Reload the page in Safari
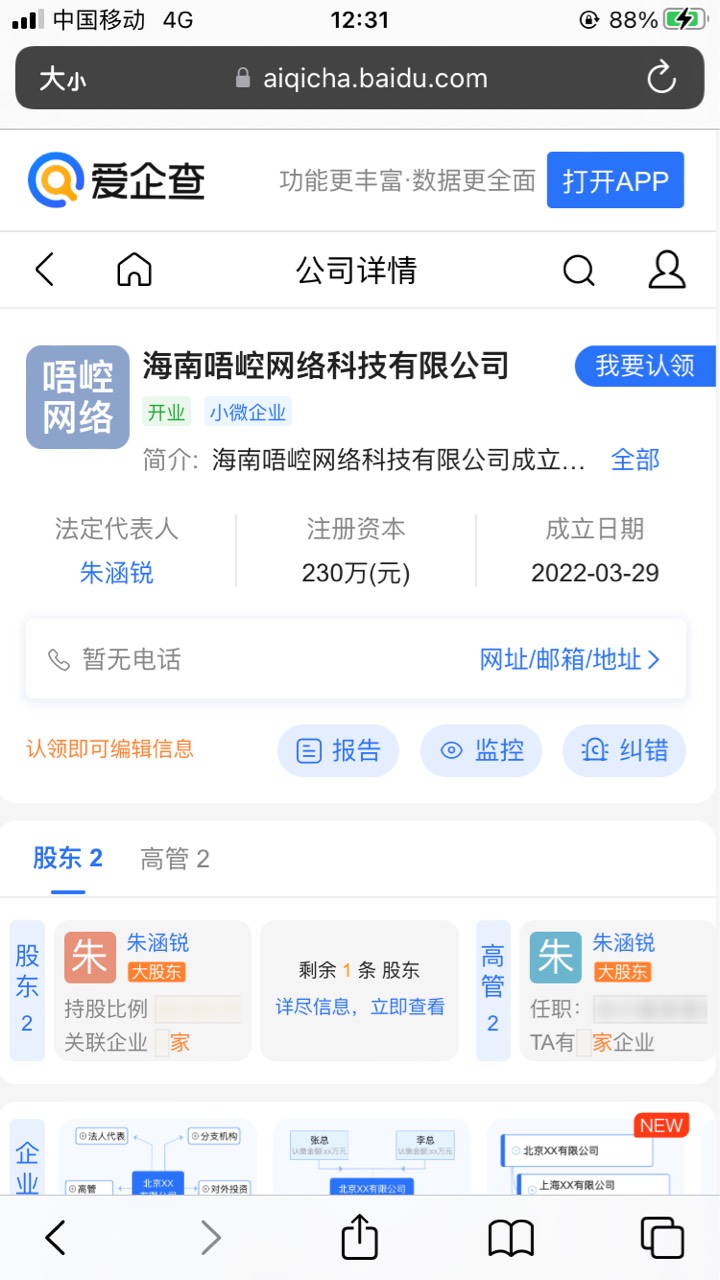Viewport: 720px width, 1280px height. tap(661, 78)
